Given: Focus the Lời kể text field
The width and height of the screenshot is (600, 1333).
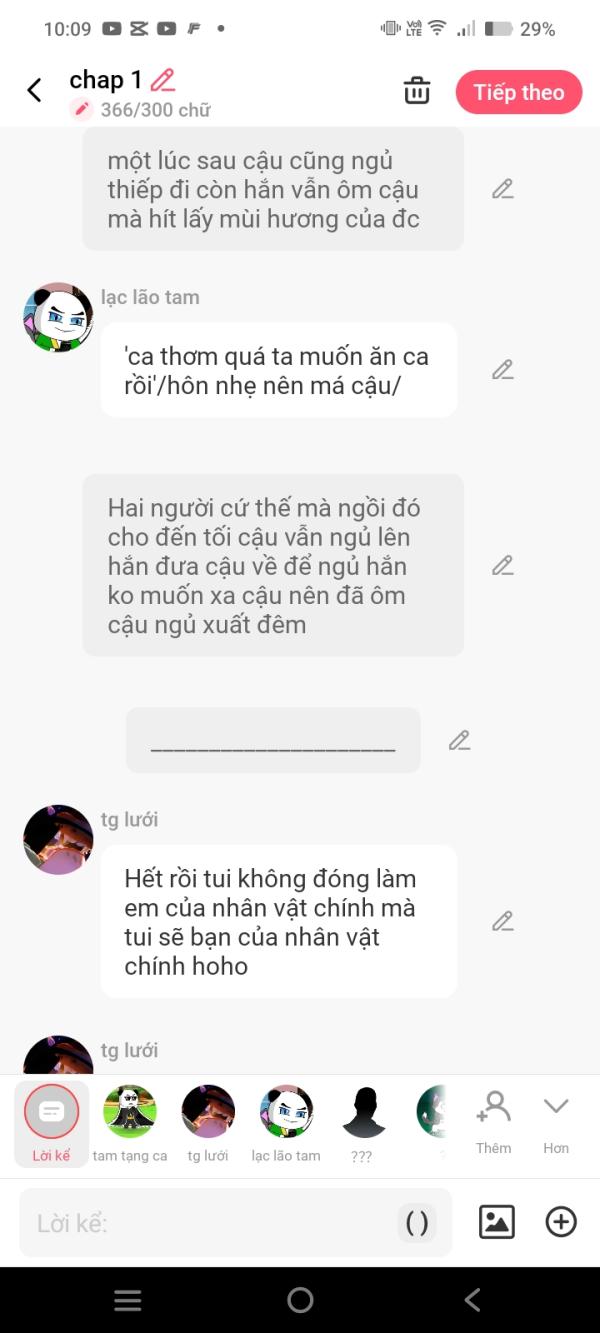Looking at the screenshot, I should (x=210, y=1223).
